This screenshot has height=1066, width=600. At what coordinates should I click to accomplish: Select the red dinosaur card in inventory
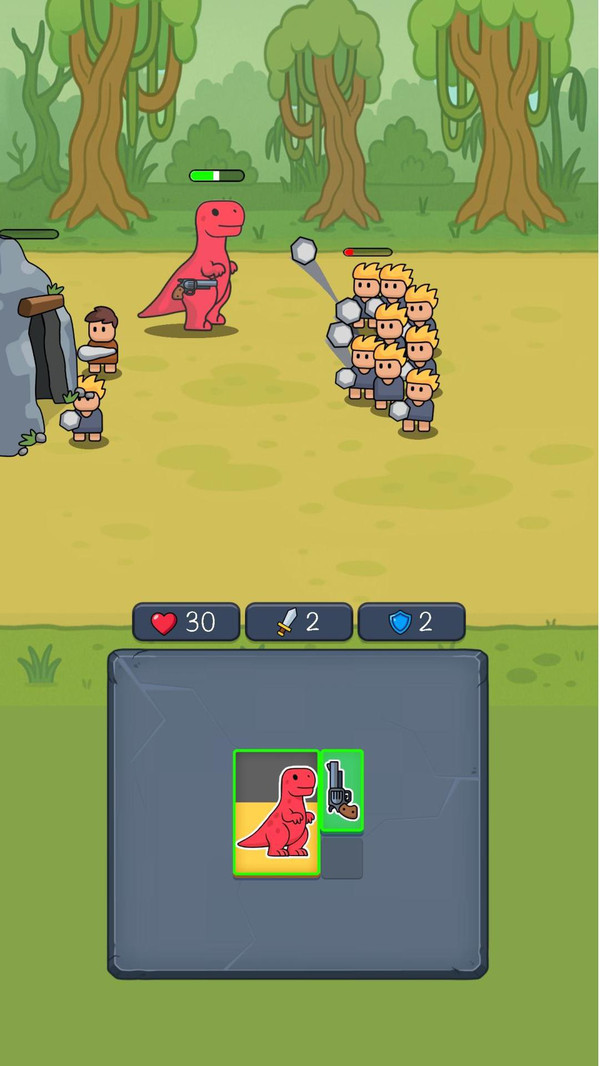click(x=277, y=813)
